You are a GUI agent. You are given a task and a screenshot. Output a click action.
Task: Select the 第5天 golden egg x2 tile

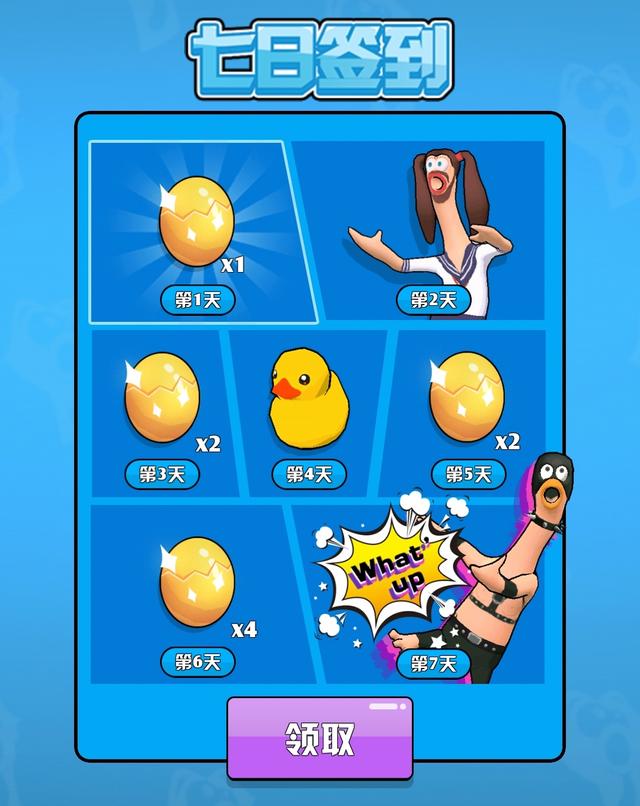pos(467,411)
